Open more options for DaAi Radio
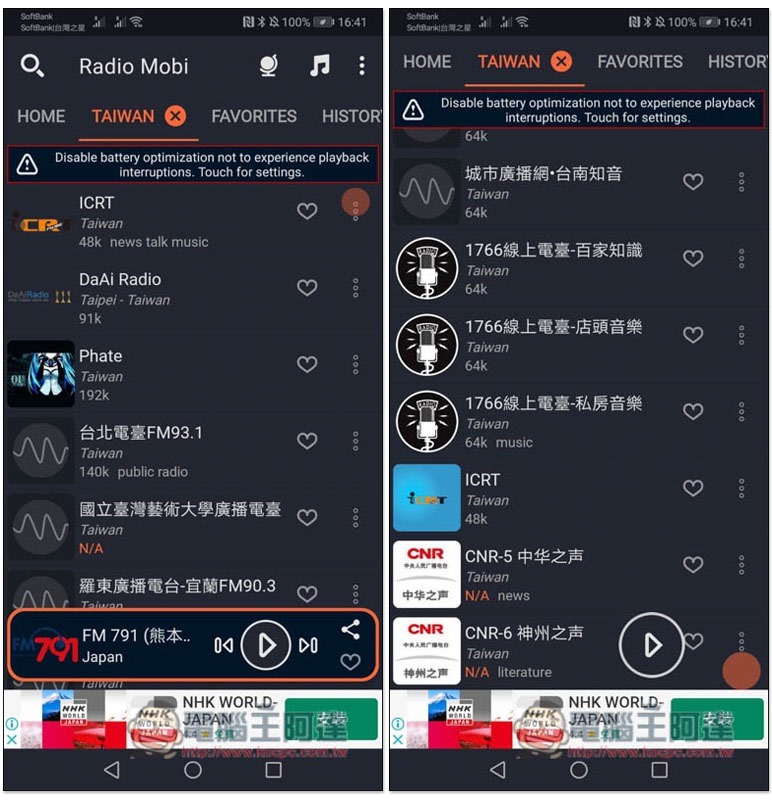This screenshot has height=800, width=772. (355, 288)
